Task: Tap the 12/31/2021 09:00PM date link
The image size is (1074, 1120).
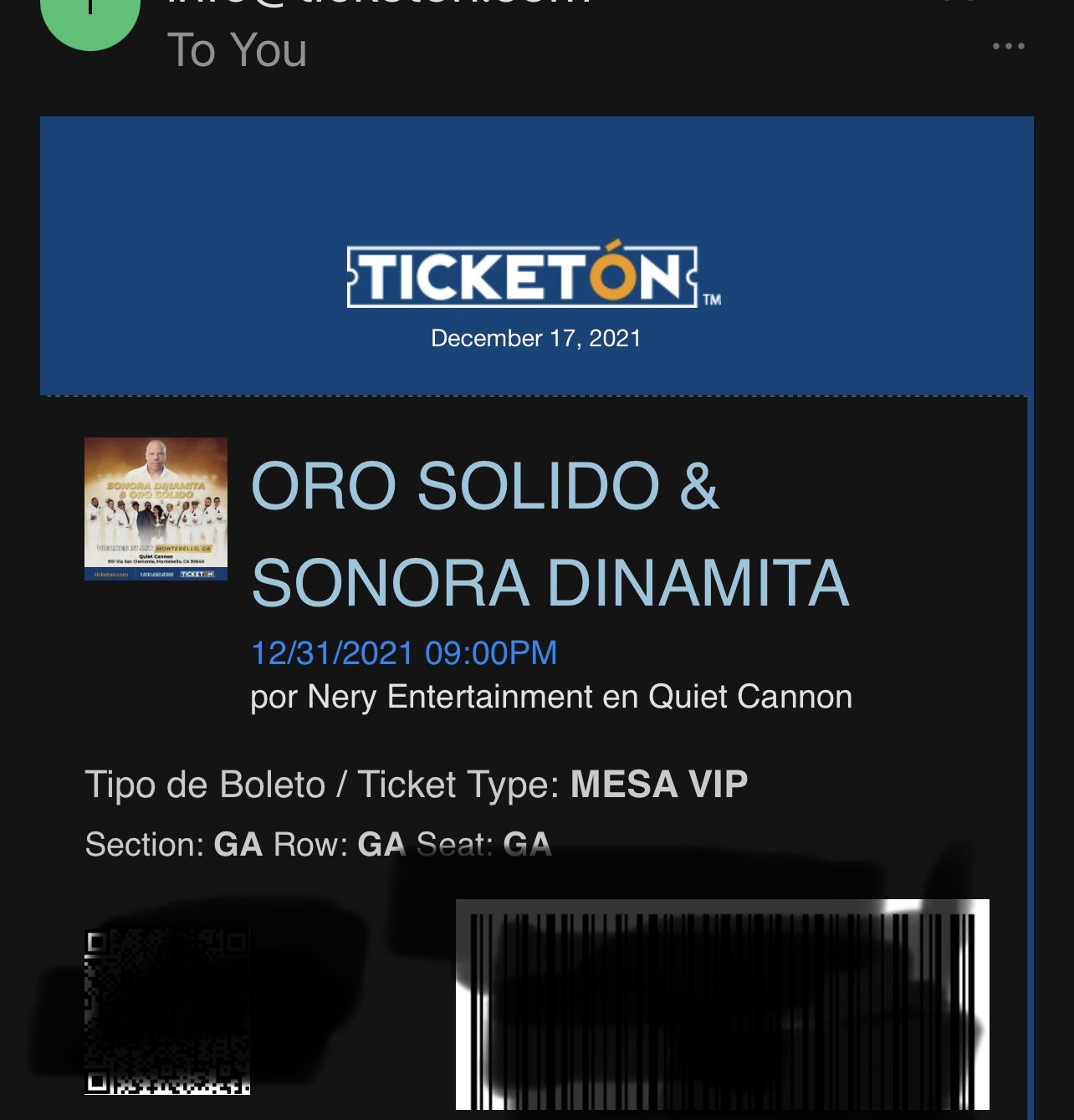Action: tap(403, 653)
